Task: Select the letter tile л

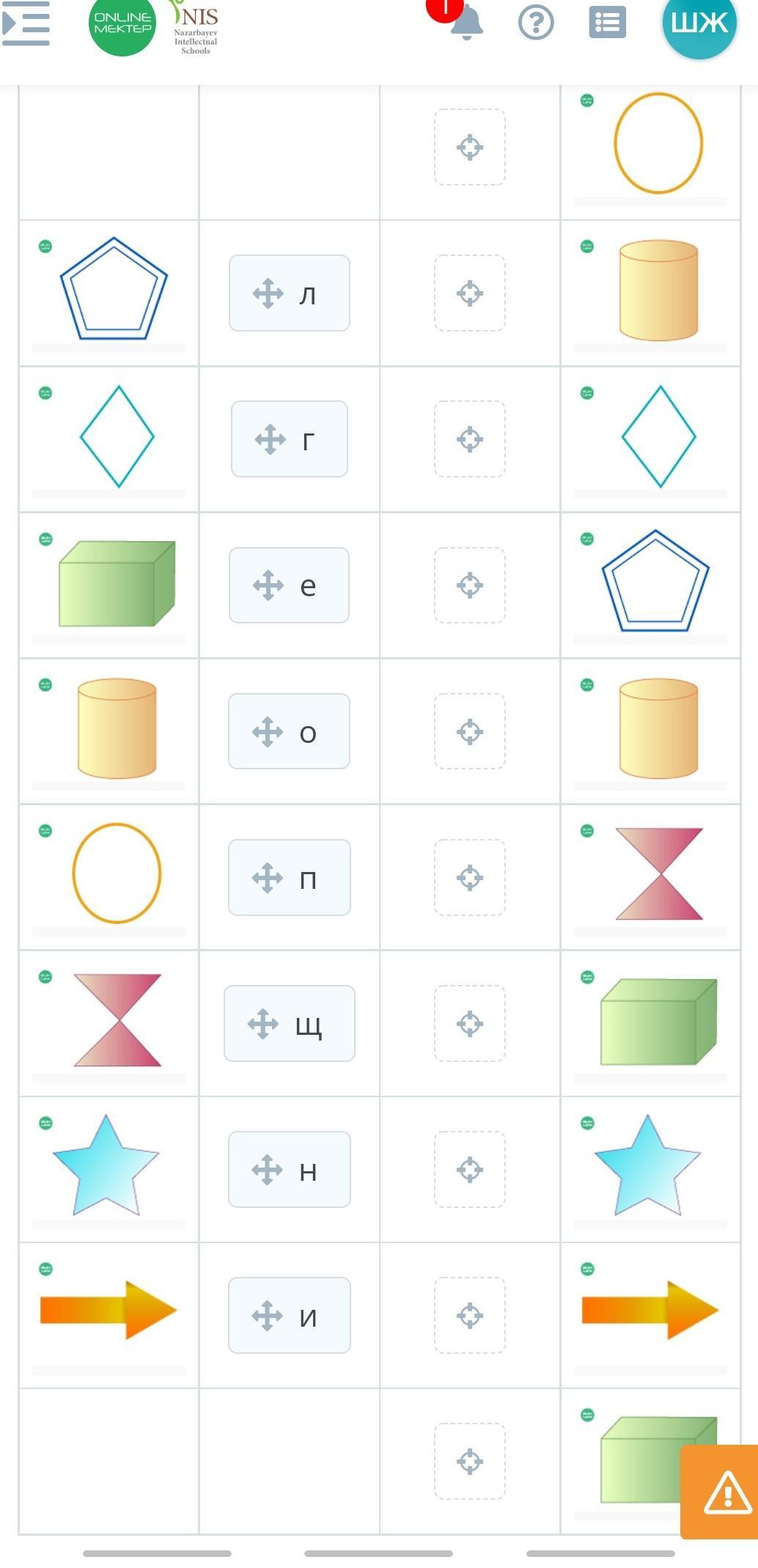Action: point(290,293)
